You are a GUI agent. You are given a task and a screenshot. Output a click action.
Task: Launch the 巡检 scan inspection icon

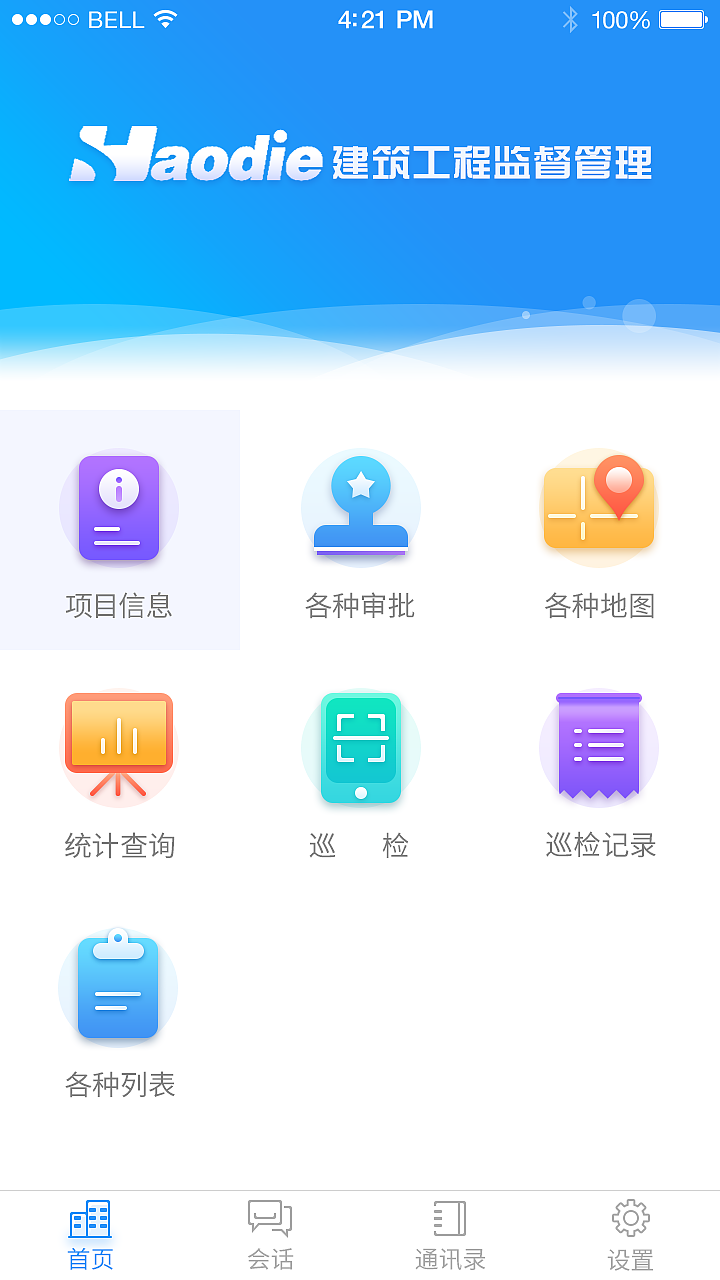(360, 747)
